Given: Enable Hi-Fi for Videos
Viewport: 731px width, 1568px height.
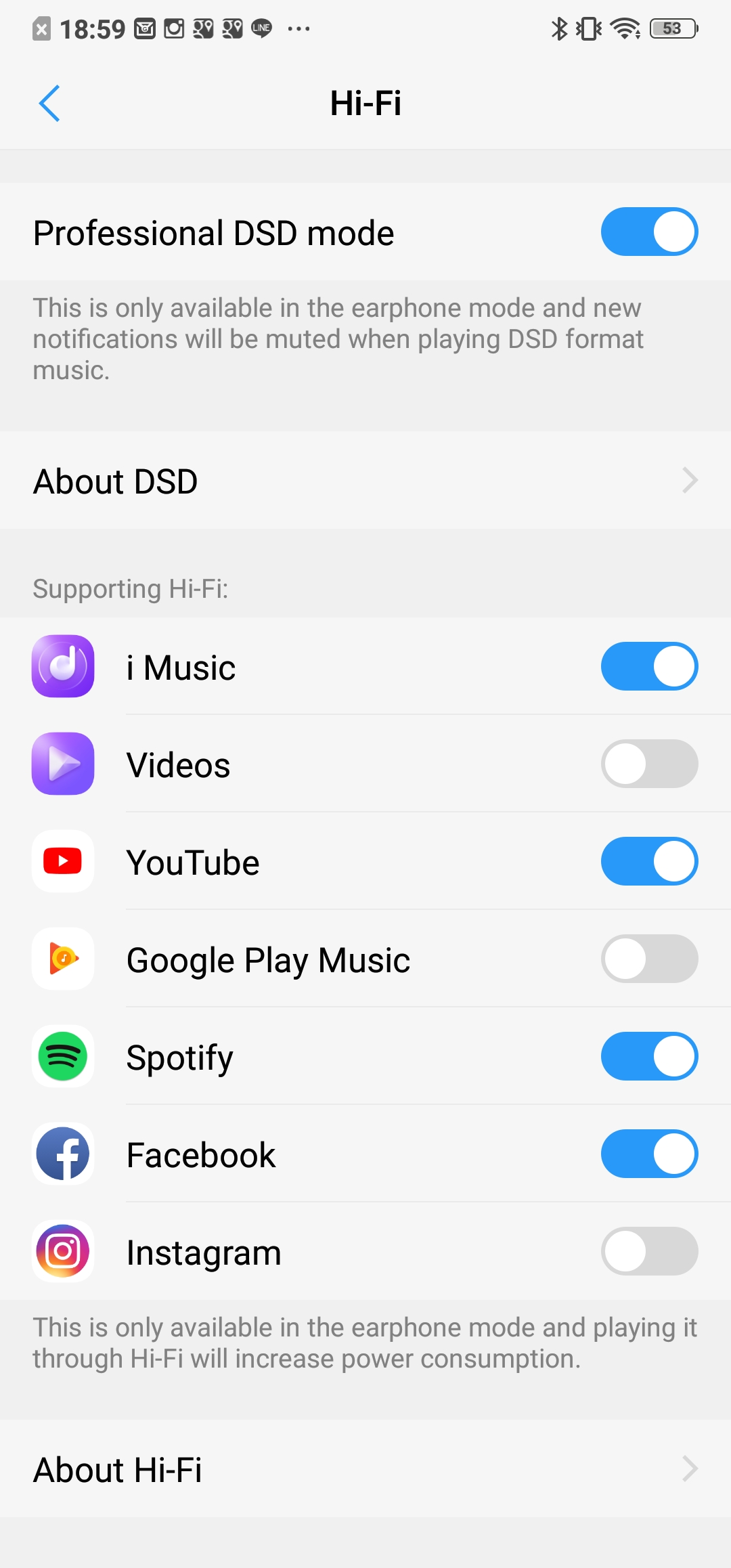Looking at the screenshot, I should point(649,764).
